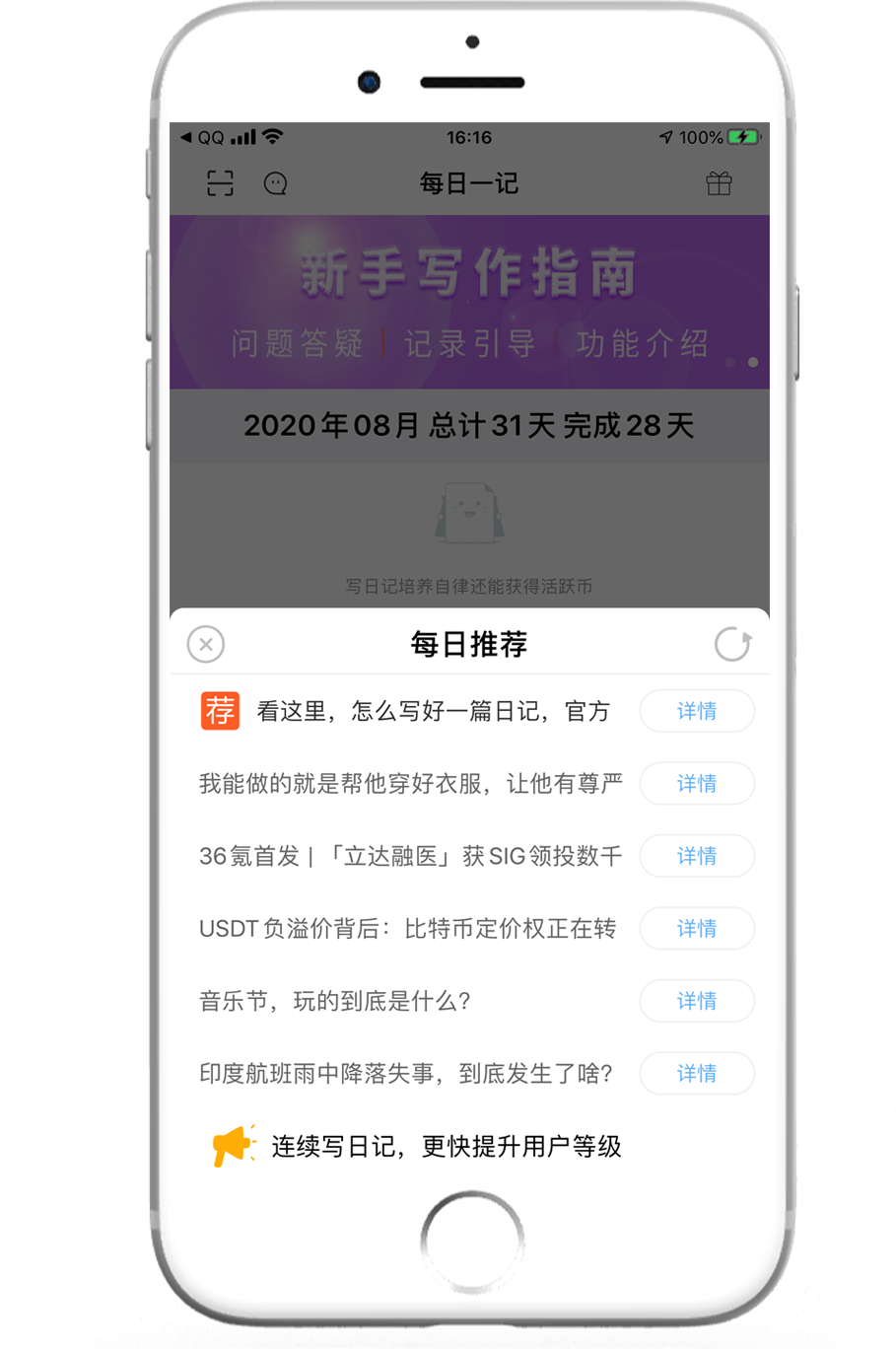Close the 每日推荐 panel
896x1349 pixels.
point(206,644)
